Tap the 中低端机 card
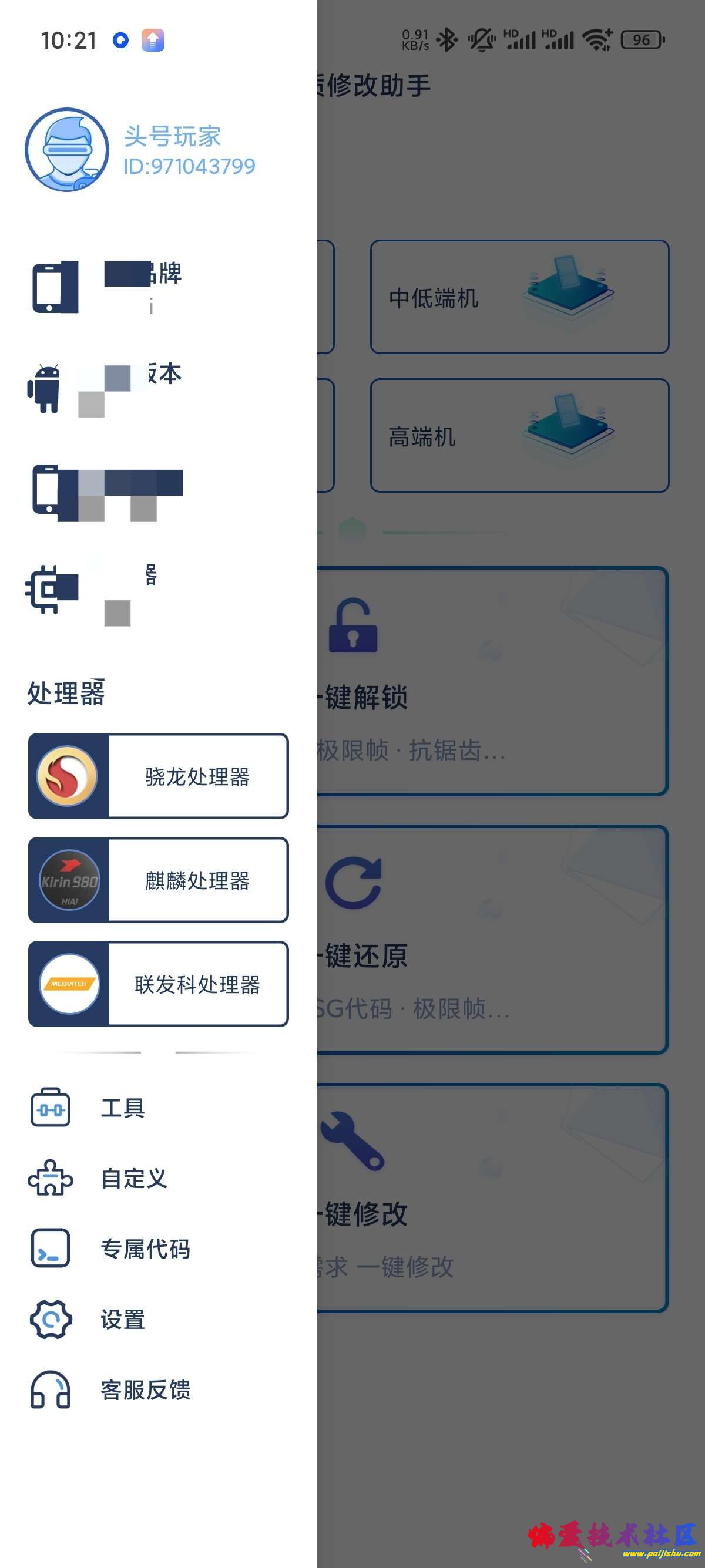Viewport: 705px width, 1568px height. pos(519,297)
